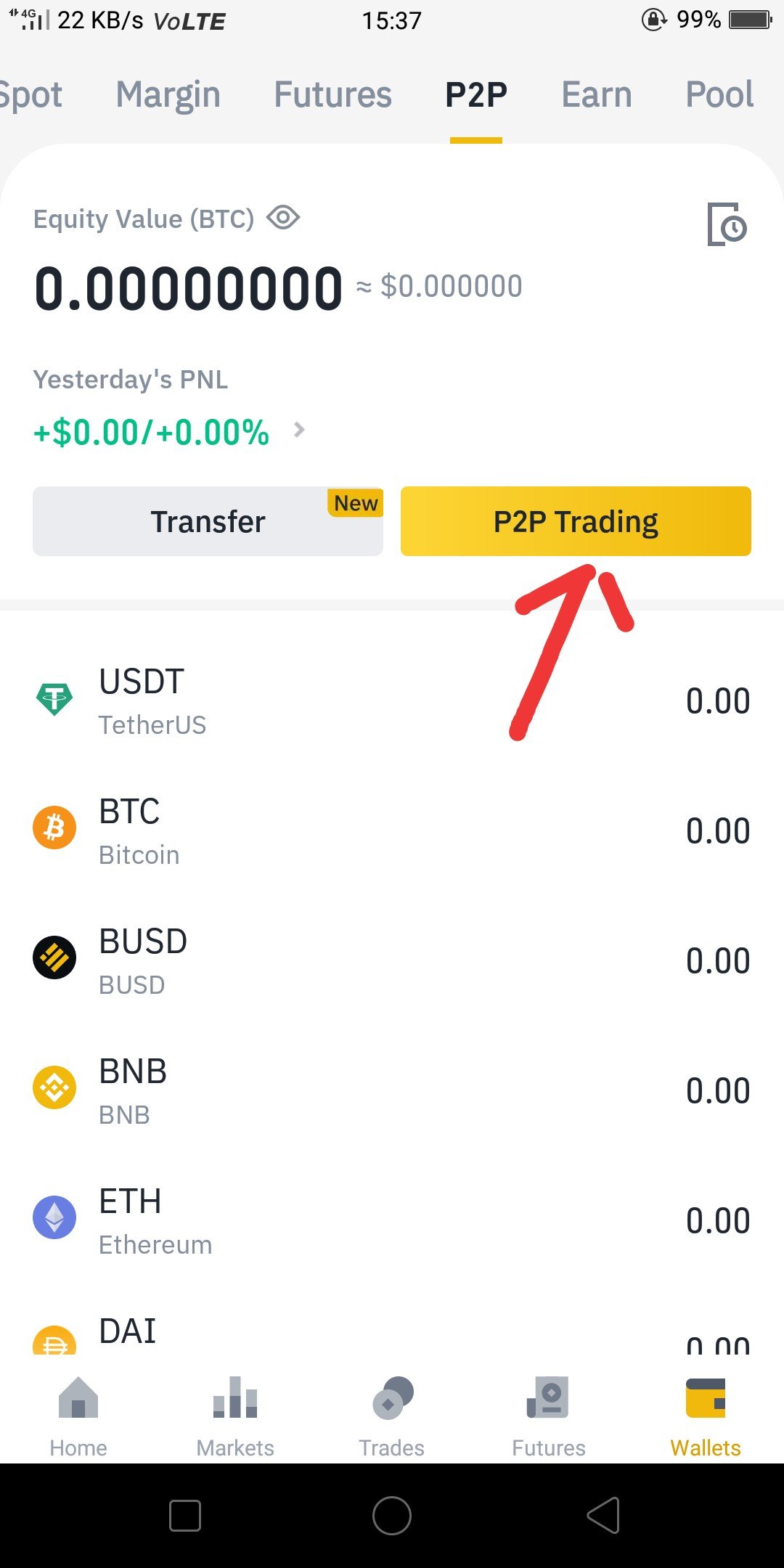
Task: Switch to the Margin tab
Action: point(168,94)
